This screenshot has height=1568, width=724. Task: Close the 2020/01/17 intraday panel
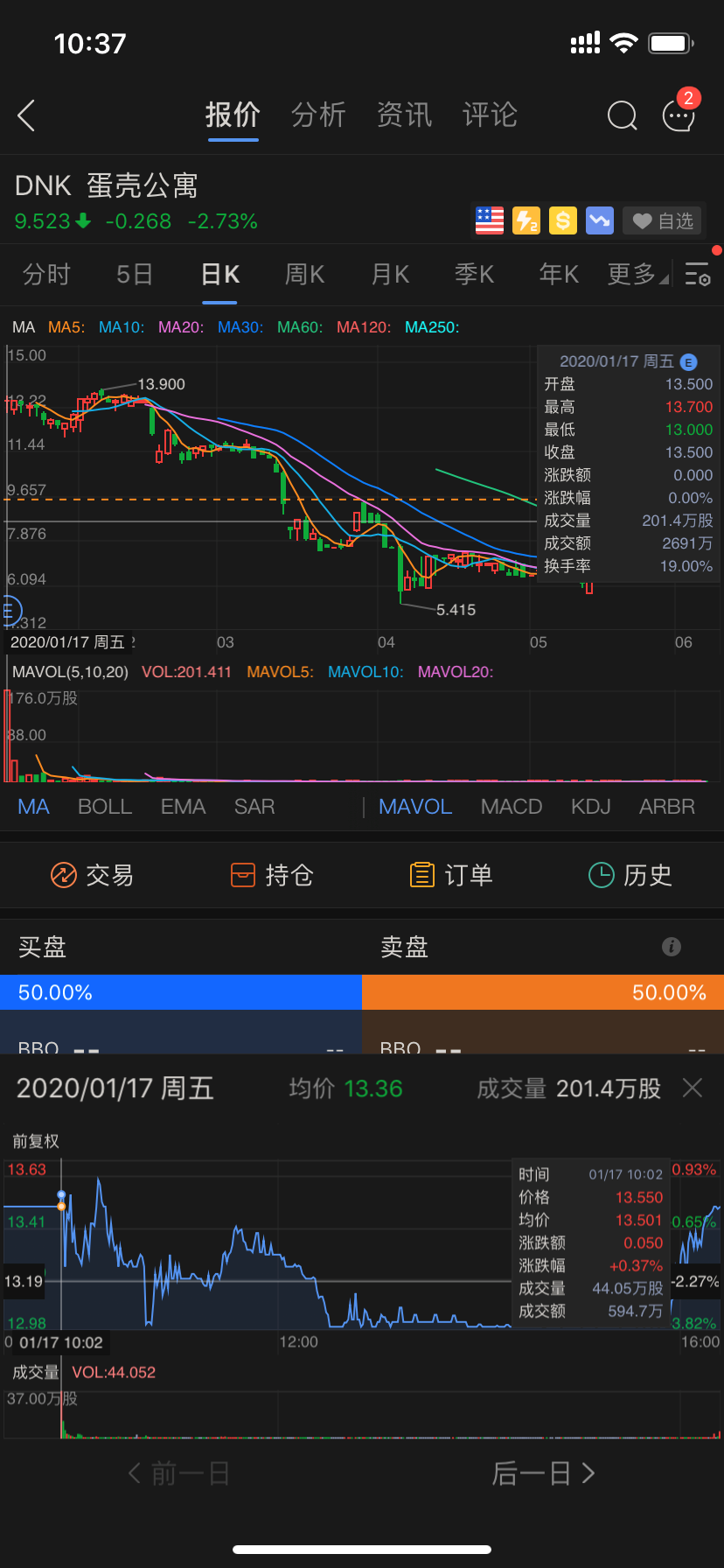pyautogui.click(x=693, y=1088)
